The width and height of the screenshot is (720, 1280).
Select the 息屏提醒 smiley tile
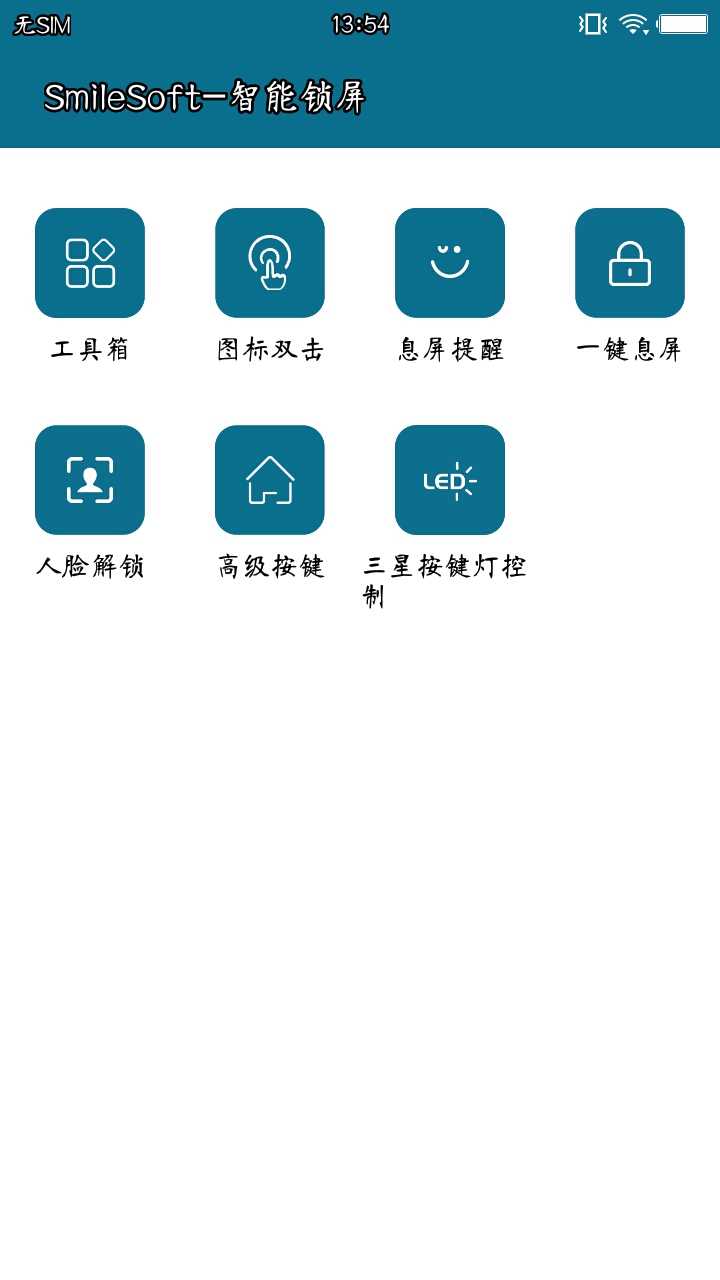pyautogui.click(x=450, y=263)
